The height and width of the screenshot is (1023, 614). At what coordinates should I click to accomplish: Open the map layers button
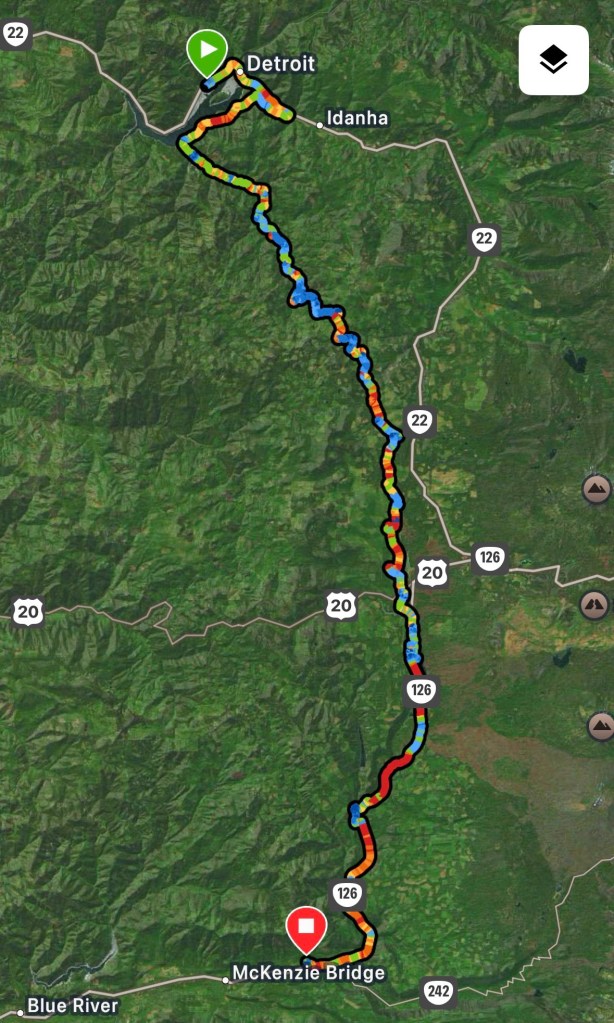(553, 60)
